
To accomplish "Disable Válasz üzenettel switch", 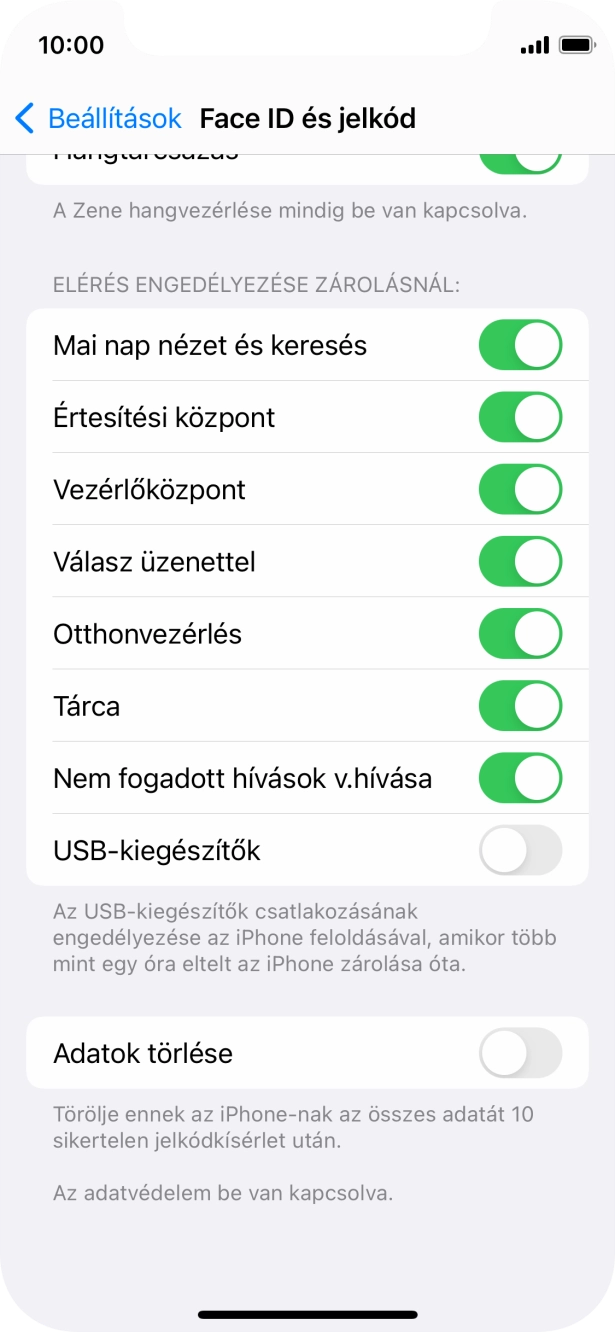I will [x=520, y=562].
